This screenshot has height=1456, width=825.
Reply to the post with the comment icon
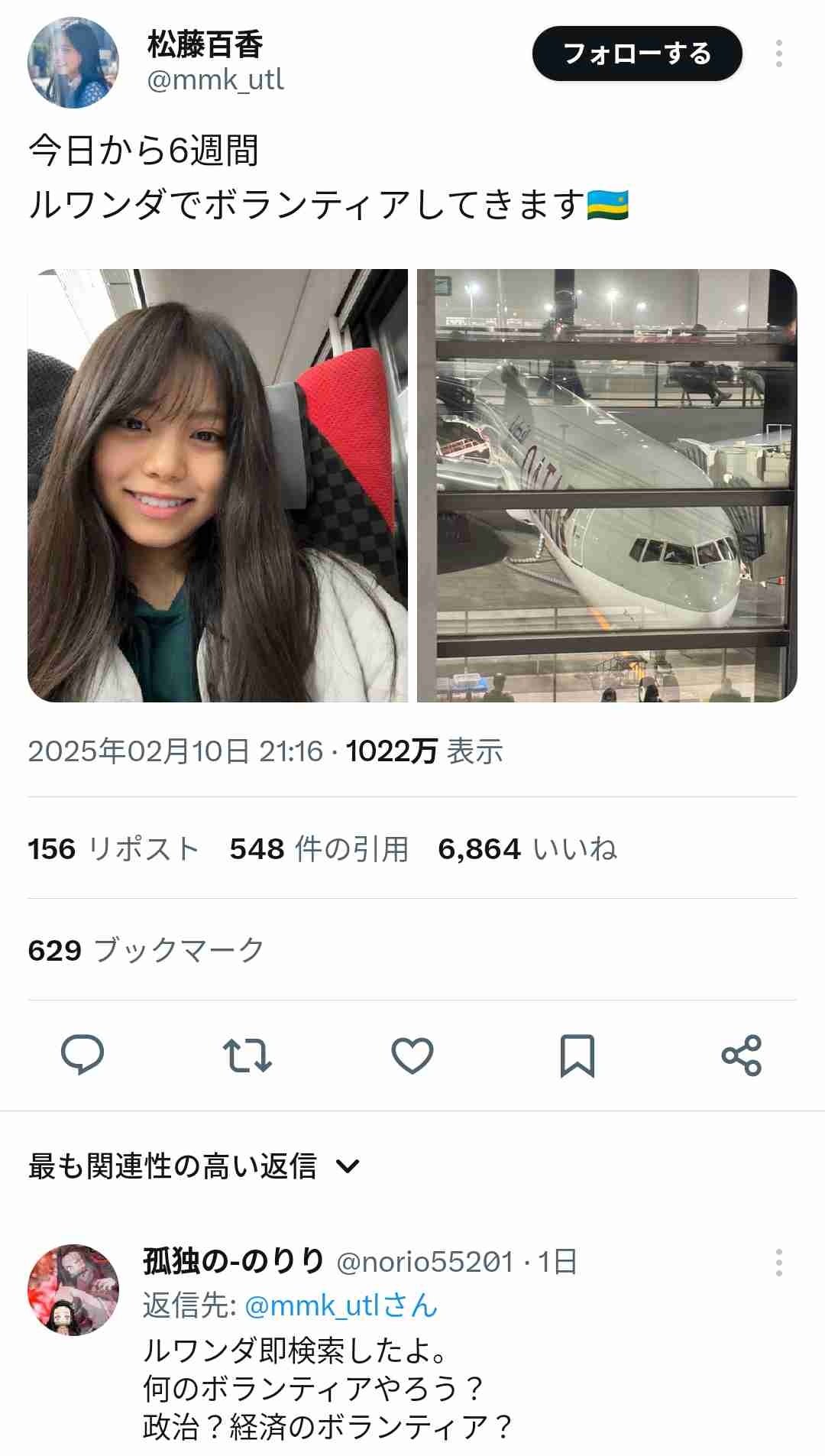[x=82, y=1056]
